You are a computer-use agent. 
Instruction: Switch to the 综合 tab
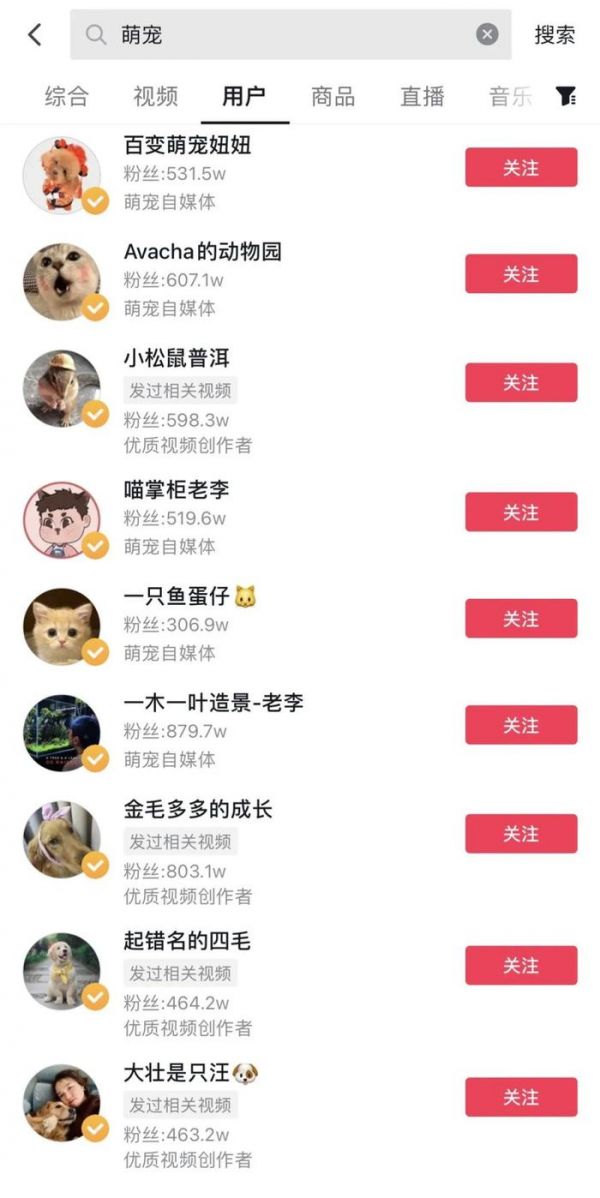[x=67, y=96]
